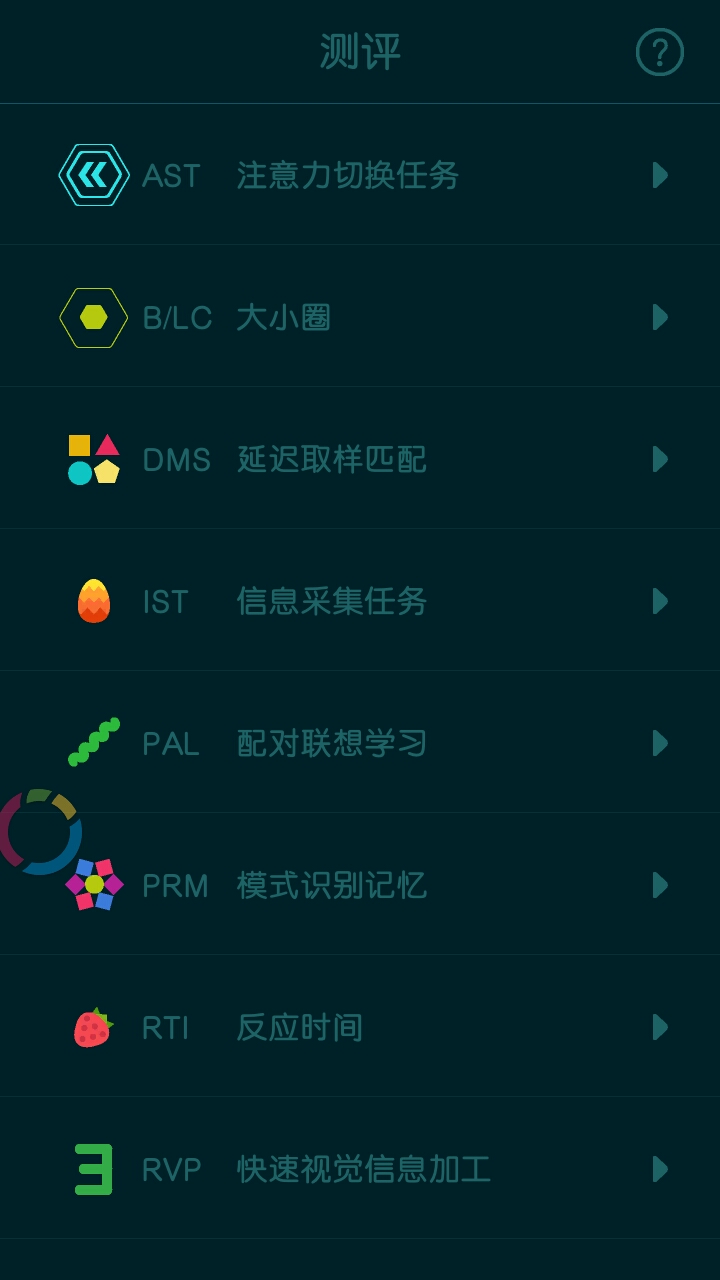Start the RTI reaction time test arrow
Viewport: 720px width, 1280px height.
coord(658,1027)
